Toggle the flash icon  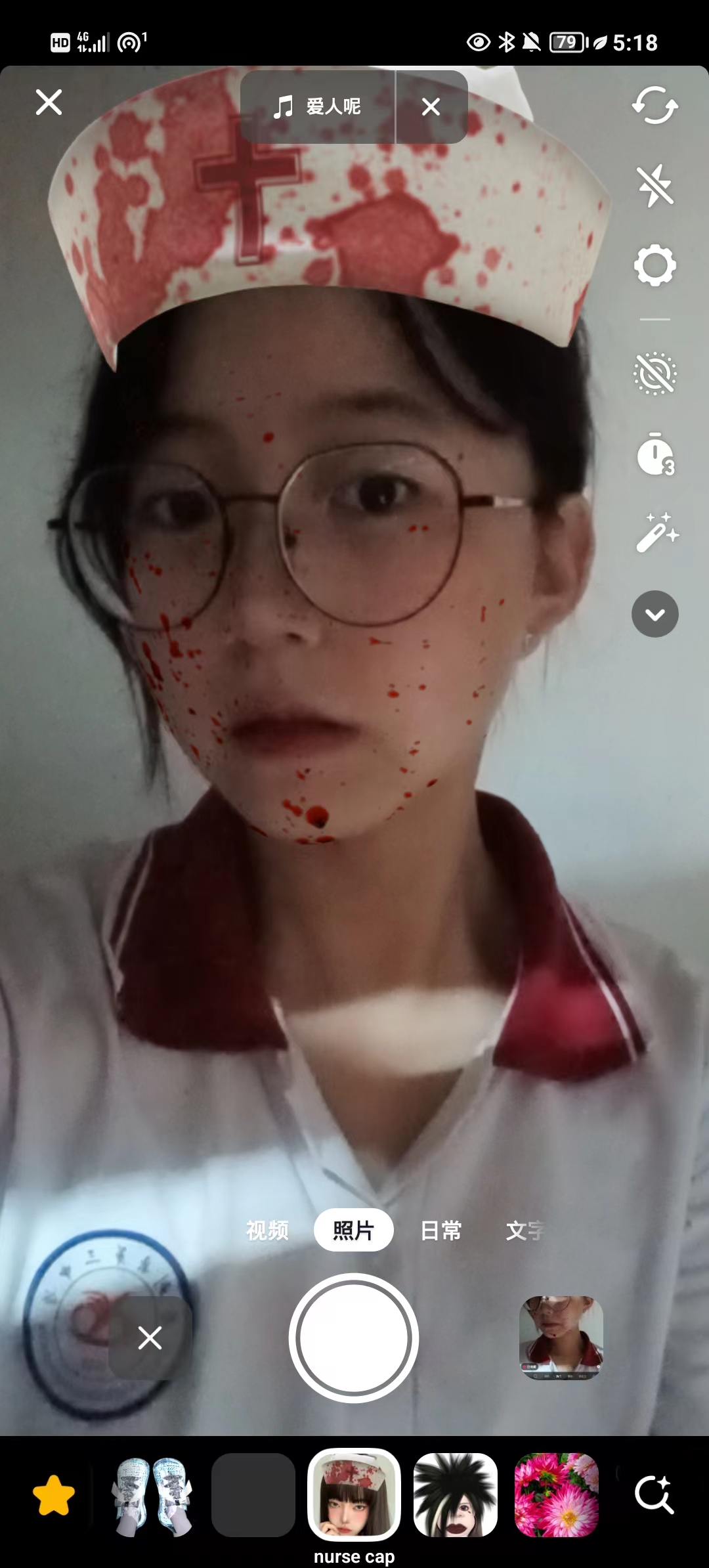[x=655, y=186]
